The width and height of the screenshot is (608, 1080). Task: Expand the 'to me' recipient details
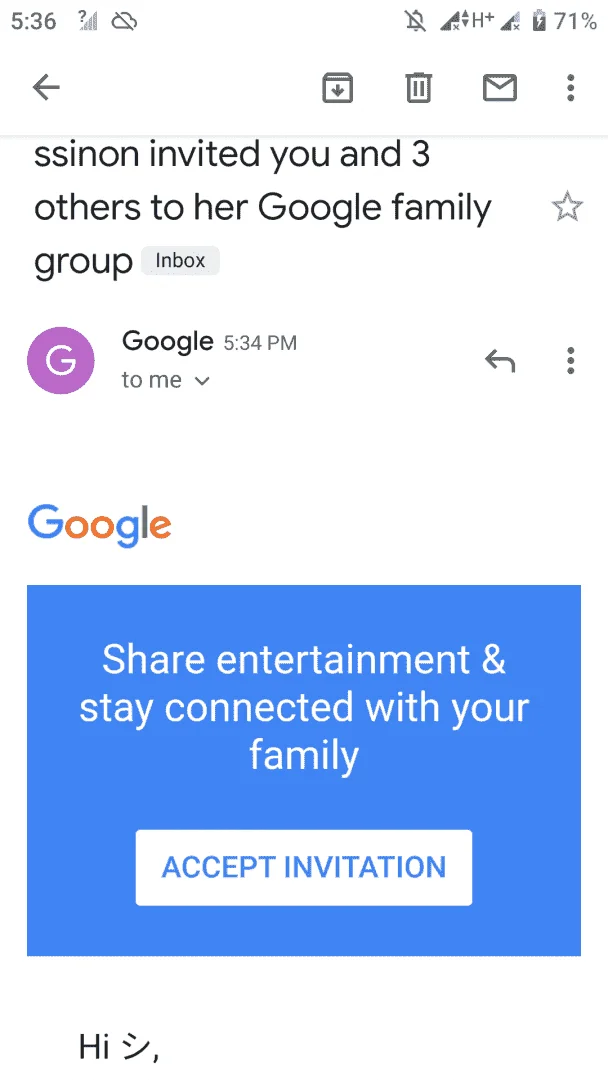pyautogui.click(x=165, y=380)
